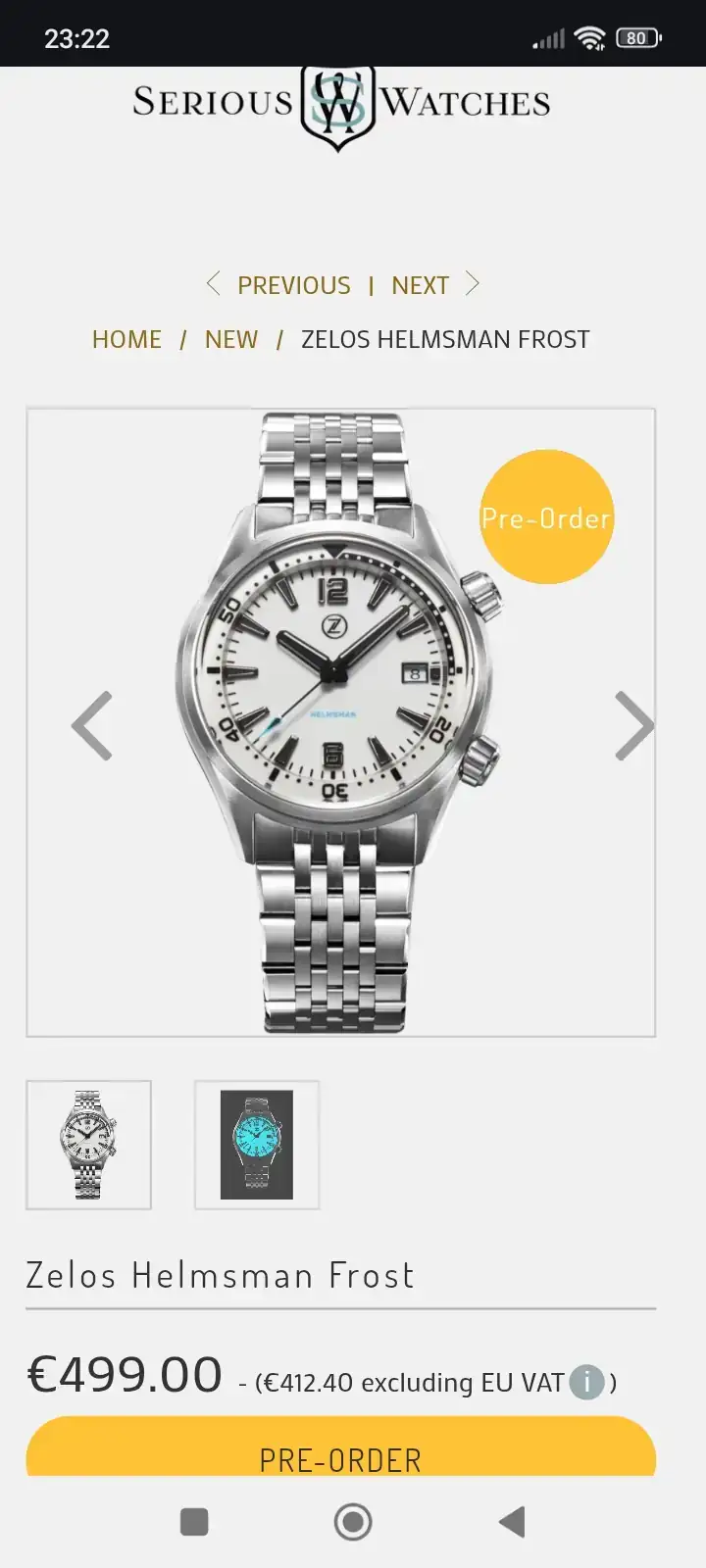The width and height of the screenshot is (706, 1568).
Task: Select the glowing lume watch thumbnail
Action: [x=257, y=1145]
